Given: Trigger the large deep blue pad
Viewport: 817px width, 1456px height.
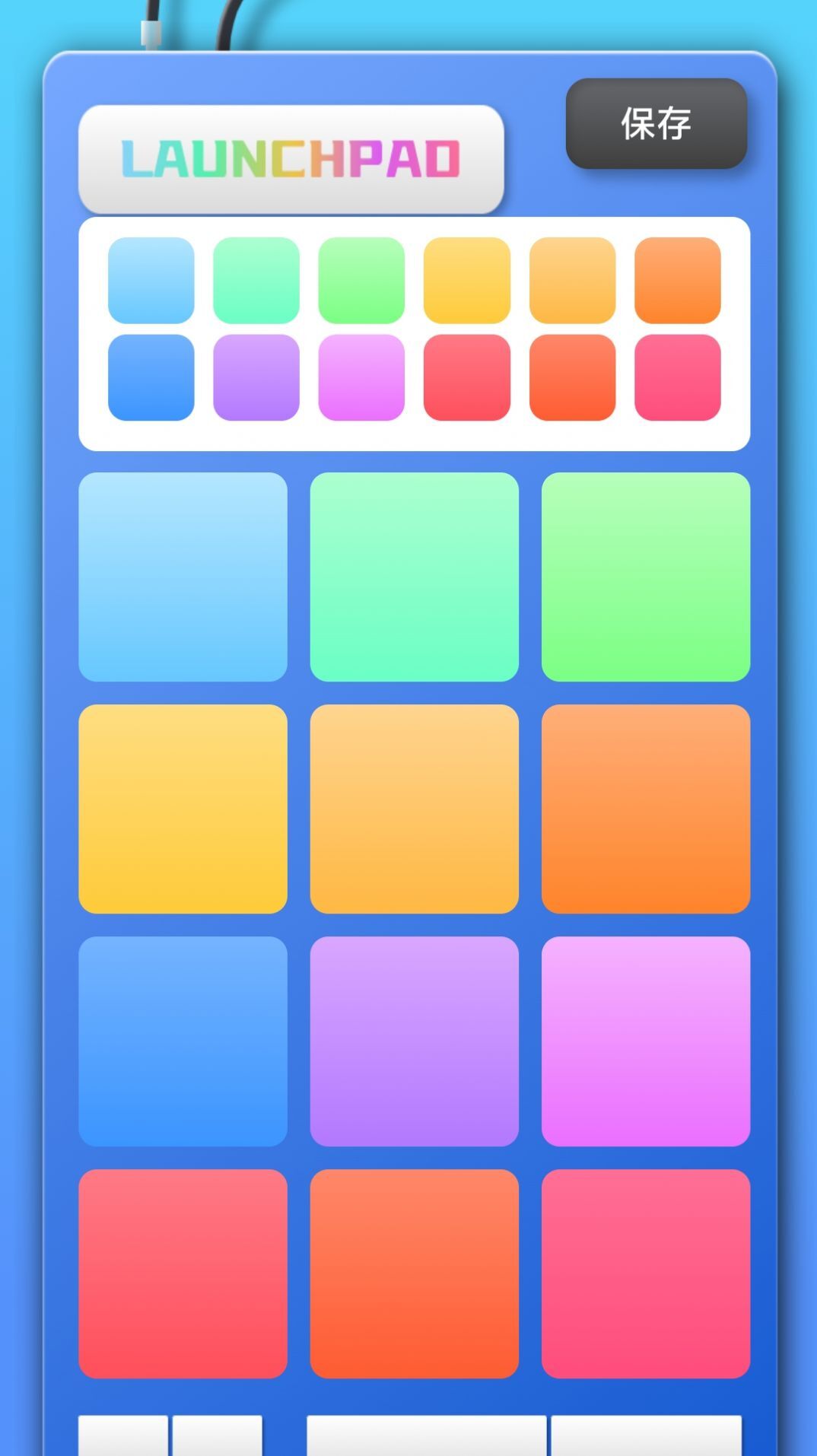Looking at the screenshot, I should (x=183, y=1041).
